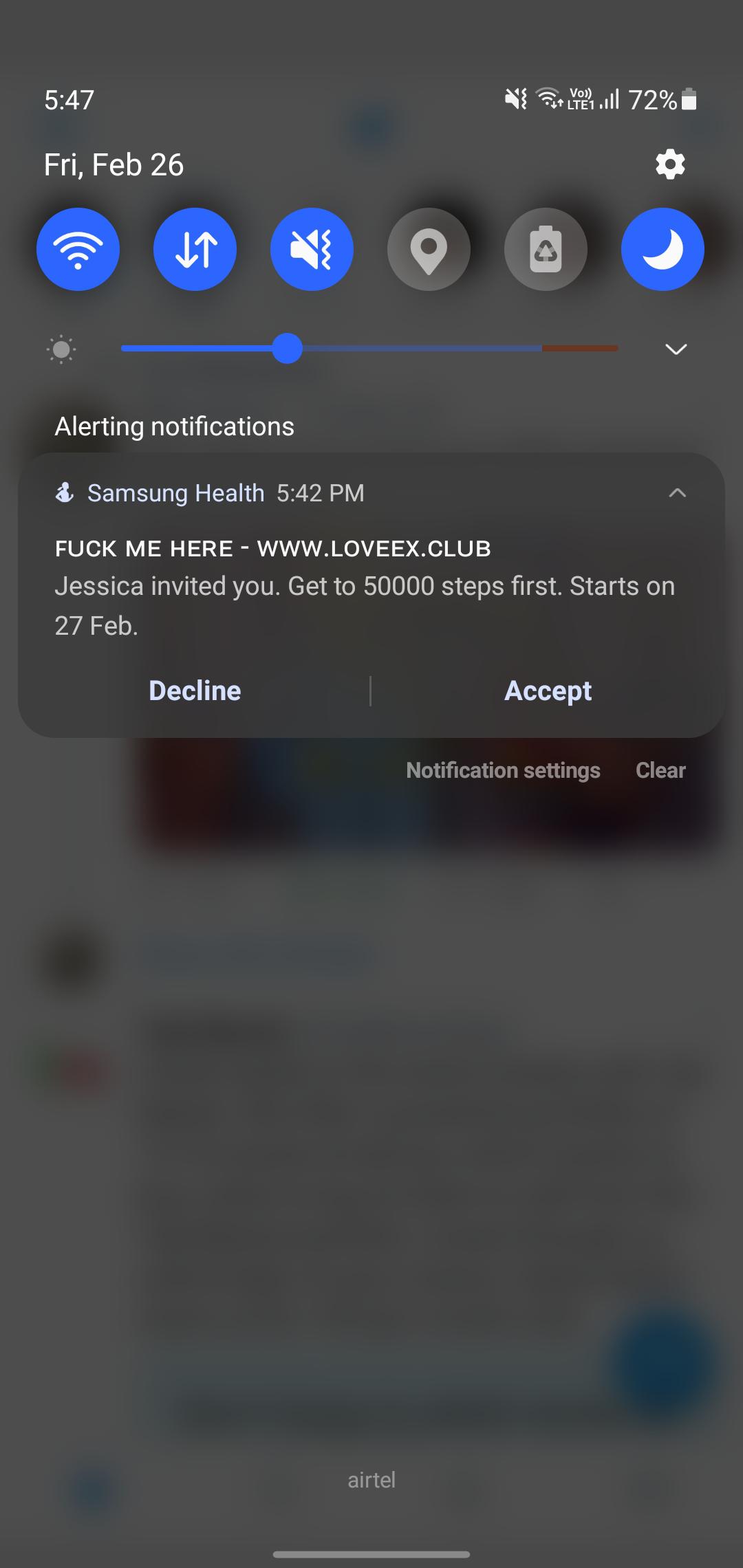Turn off the night mode moon toggle
The image size is (743, 1568).
coord(663,249)
